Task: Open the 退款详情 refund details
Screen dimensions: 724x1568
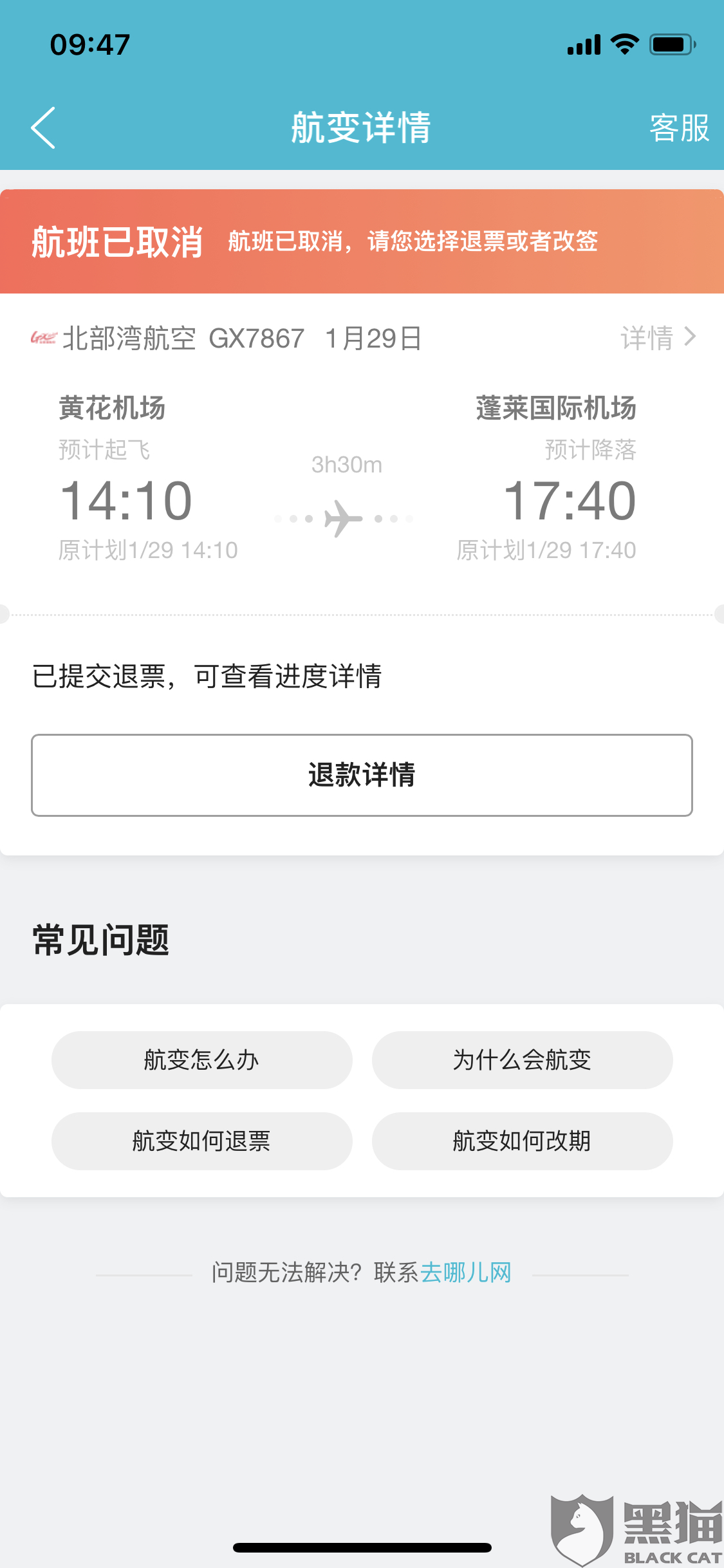Action: (x=362, y=775)
